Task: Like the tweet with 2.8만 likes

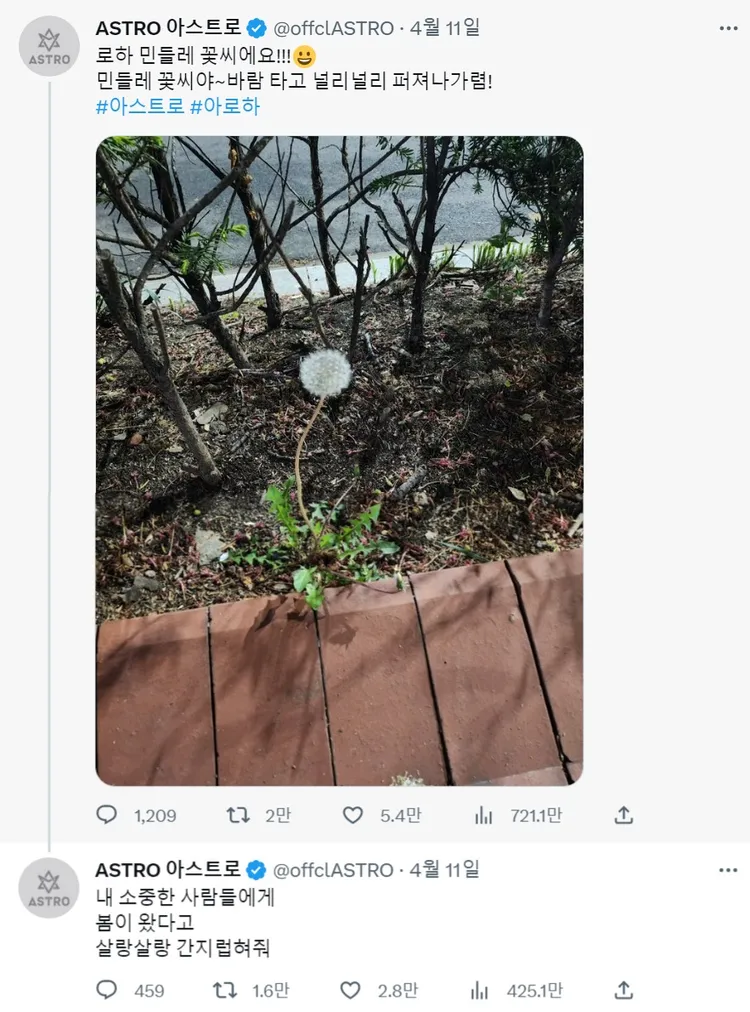Action: click(x=350, y=990)
